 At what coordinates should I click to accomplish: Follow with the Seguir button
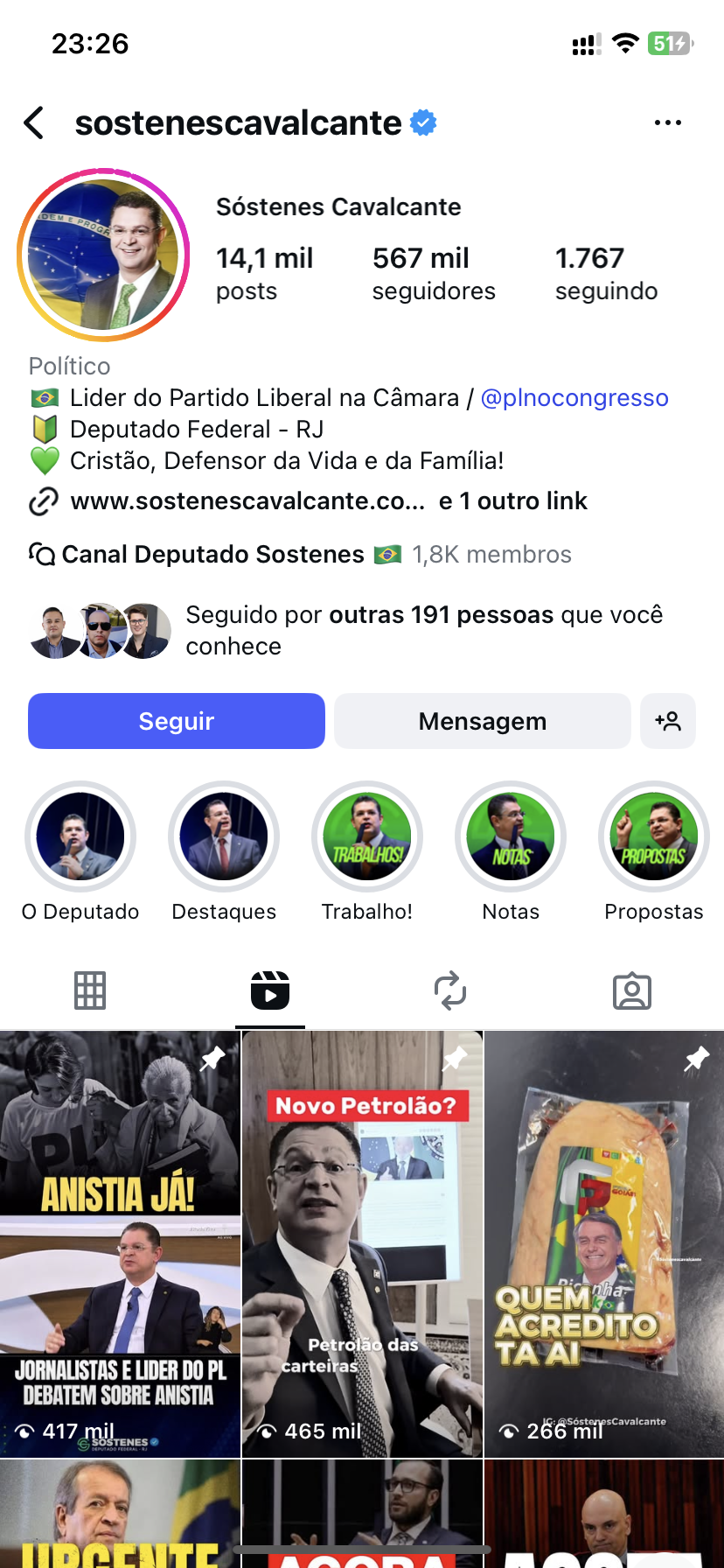coord(177,721)
